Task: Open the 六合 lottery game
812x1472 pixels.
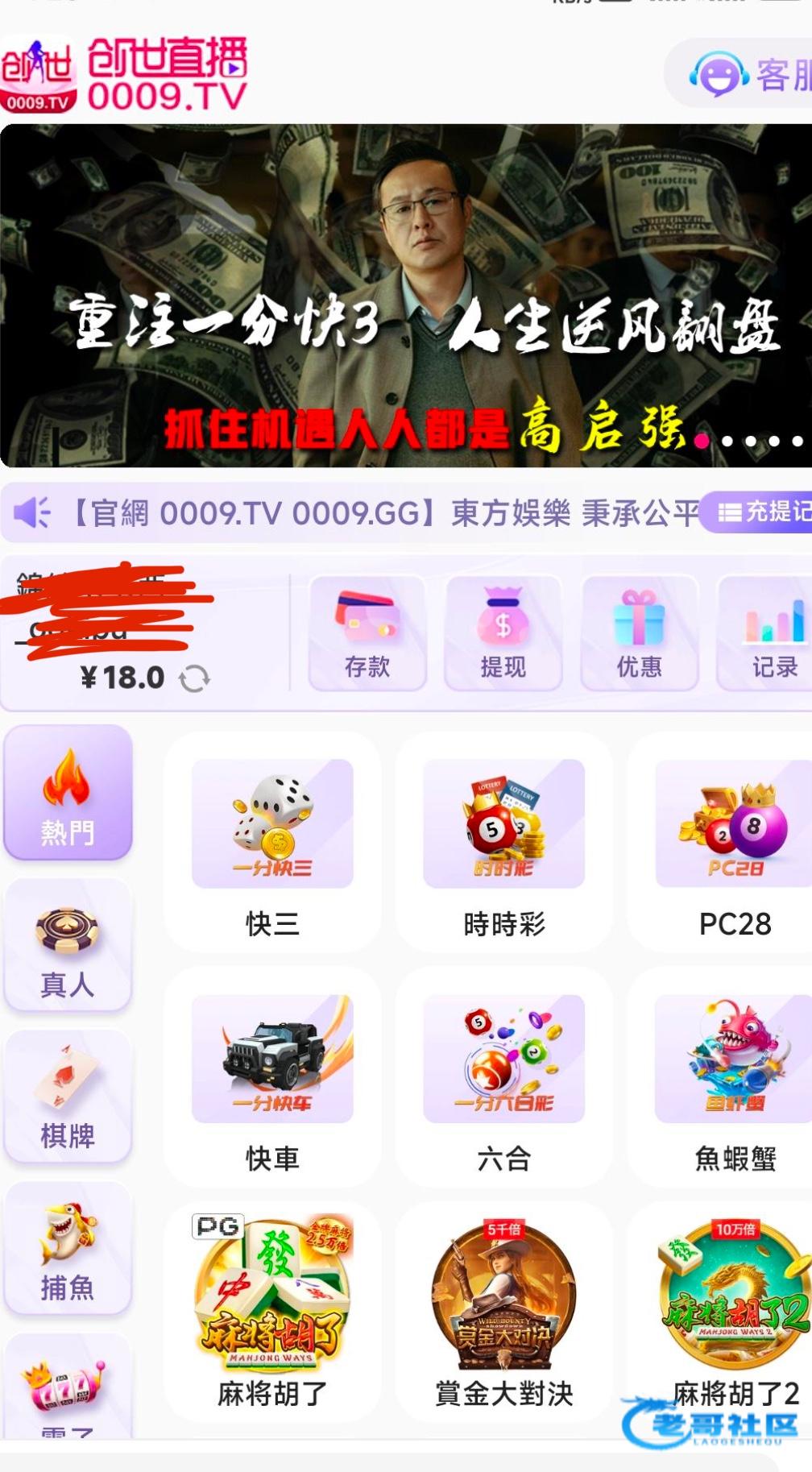Action: (503, 1078)
